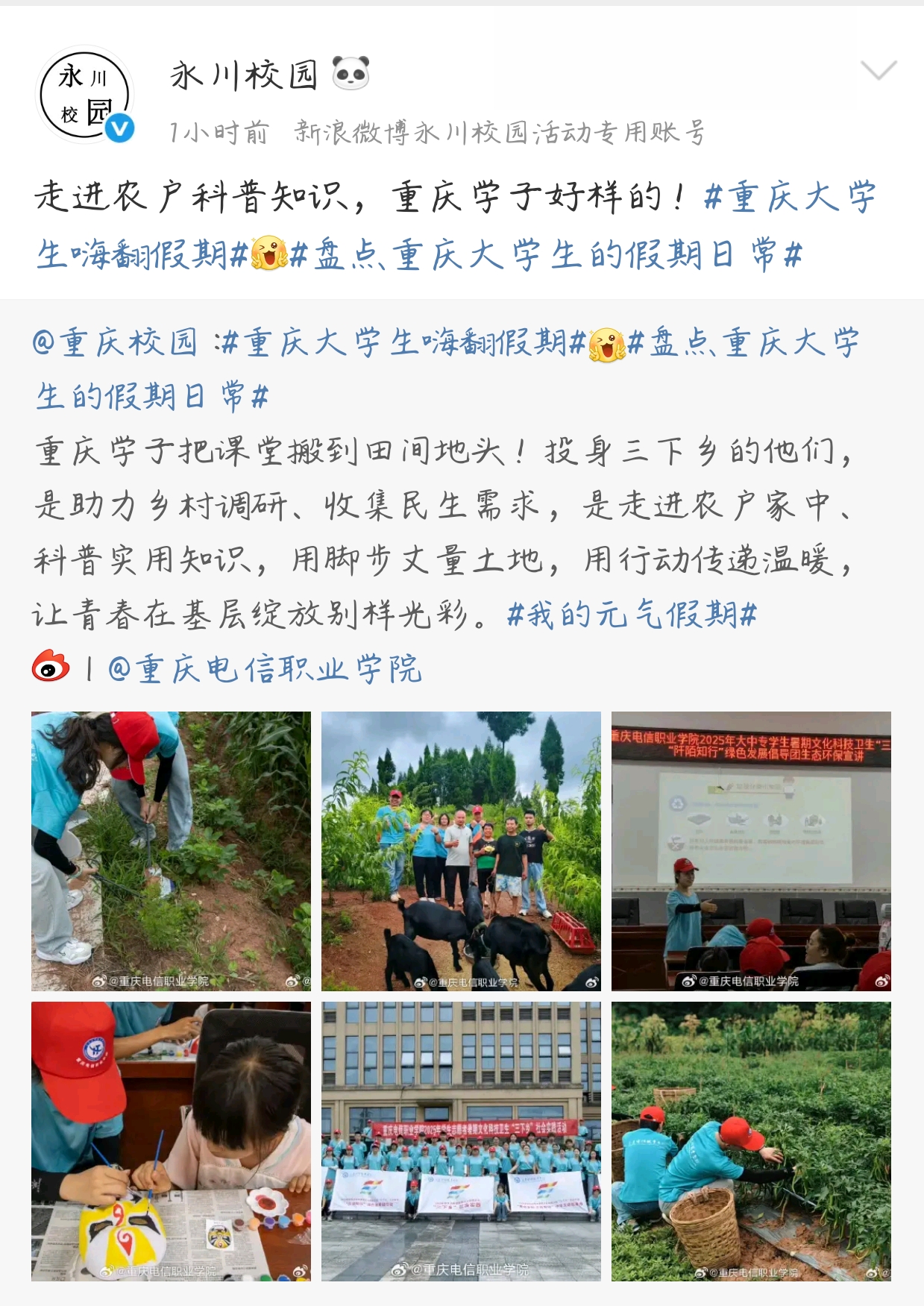
Task: View photo of student crouching in cornfield
Action: [171, 851]
